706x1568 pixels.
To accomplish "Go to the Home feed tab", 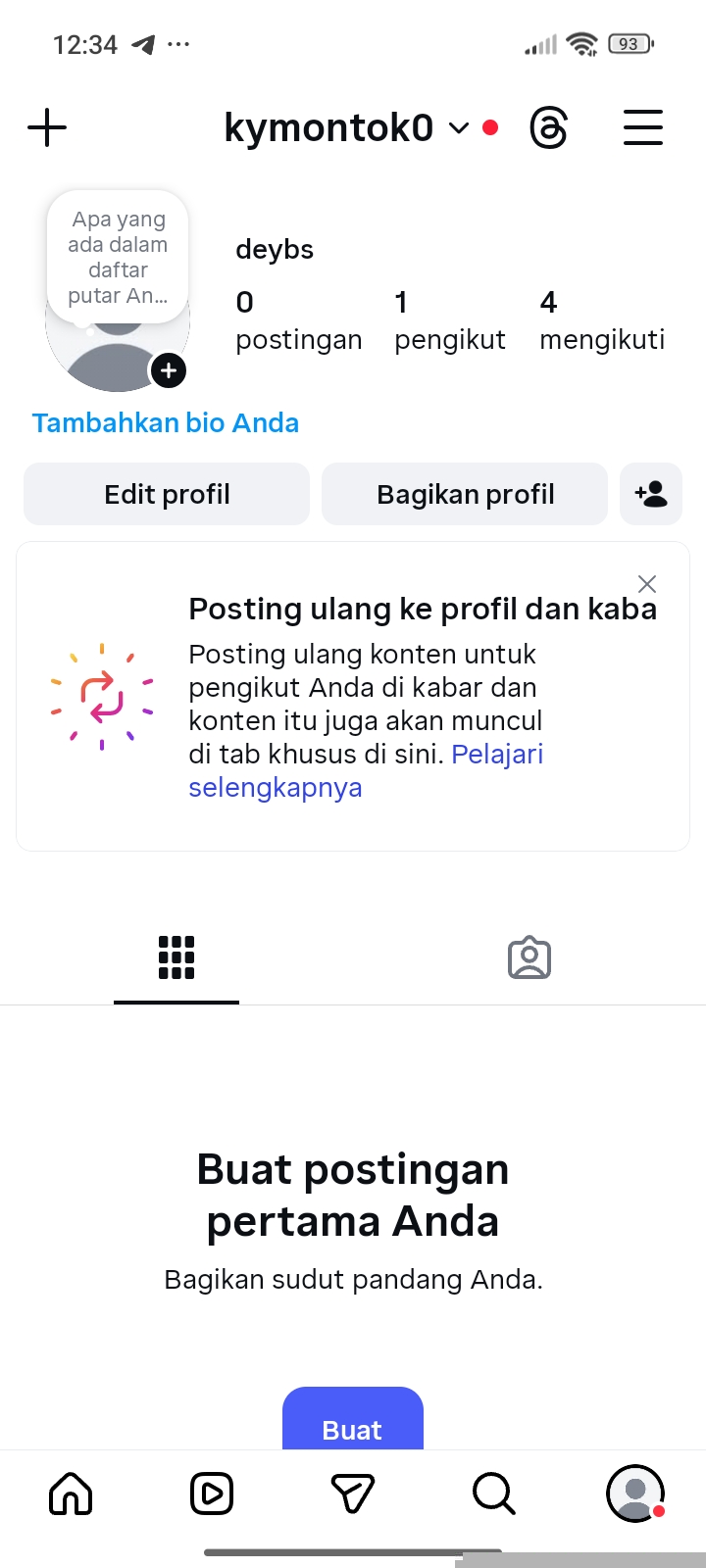I will click(71, 1494).
